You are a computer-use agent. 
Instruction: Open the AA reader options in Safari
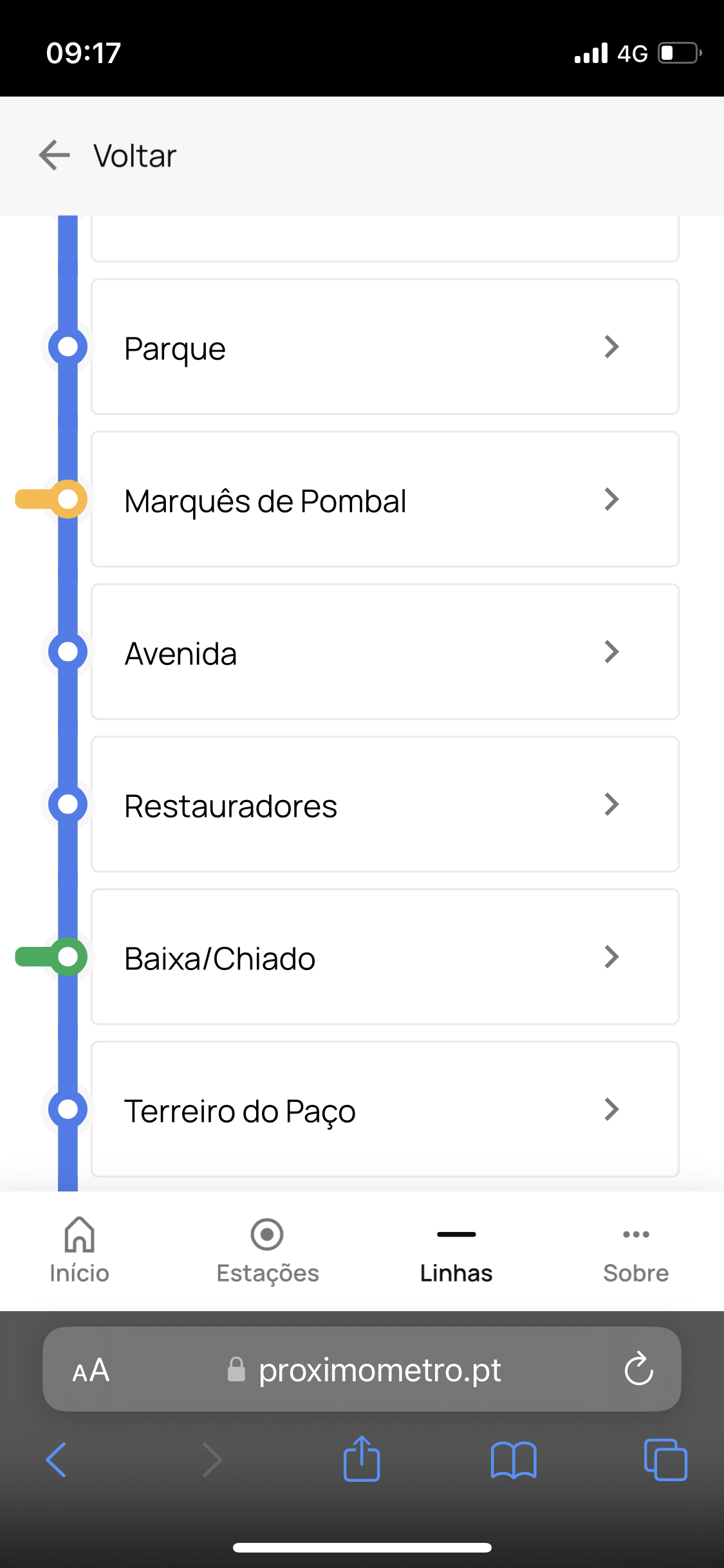point(91,1370)
